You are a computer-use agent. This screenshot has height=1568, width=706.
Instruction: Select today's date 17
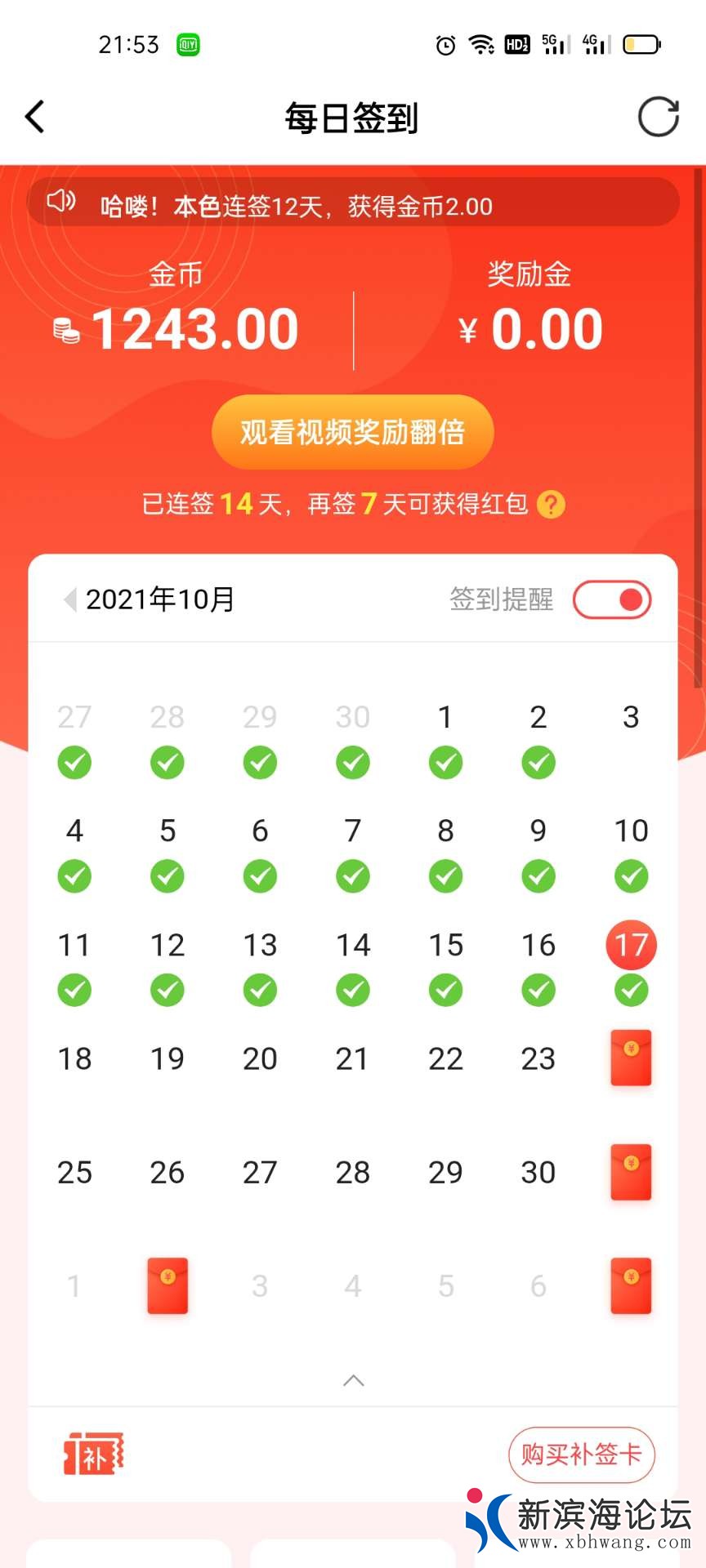point(631,946)
